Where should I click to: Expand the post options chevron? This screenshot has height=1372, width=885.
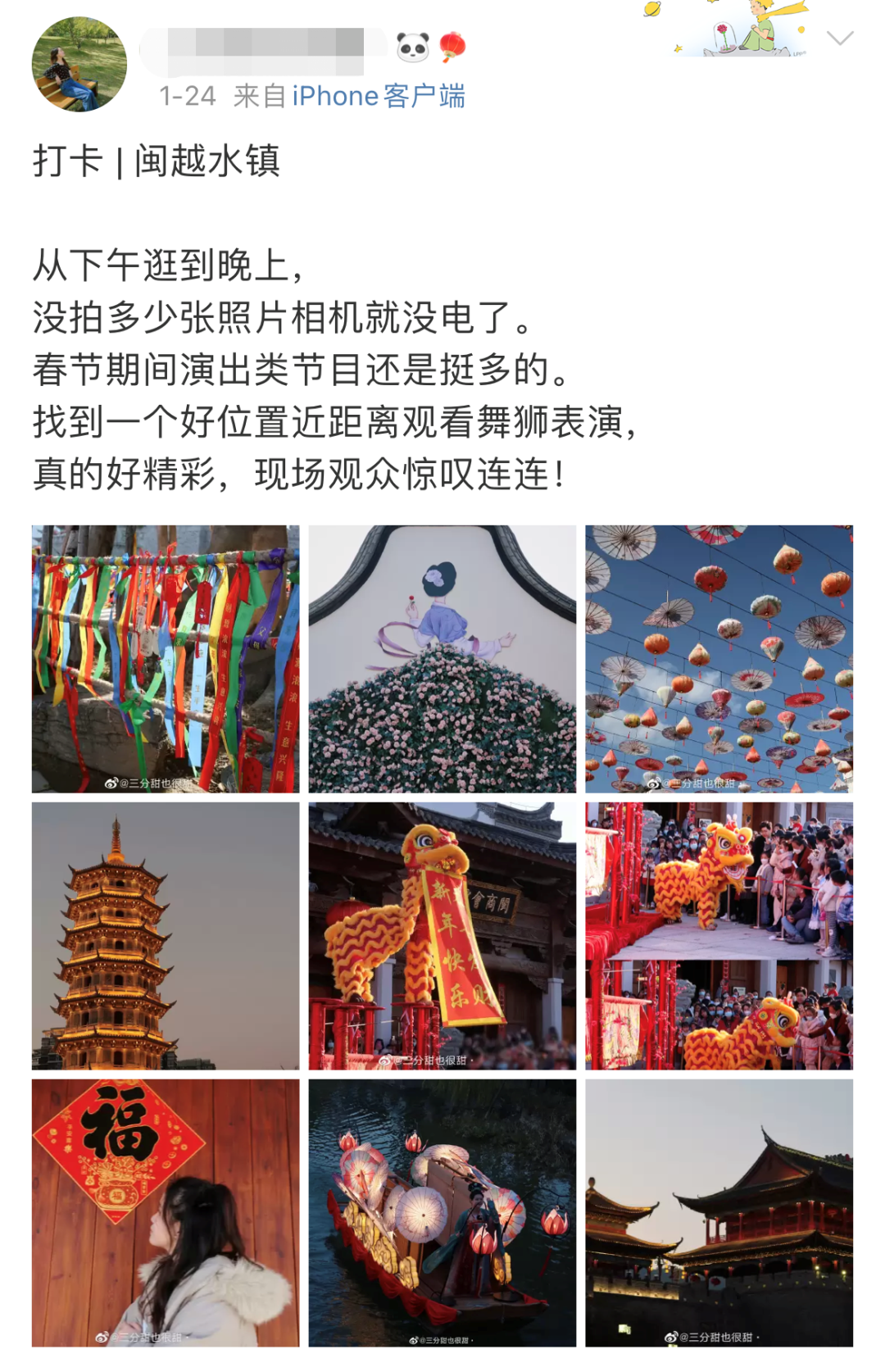pyautogui.click(x=840, y=39)
